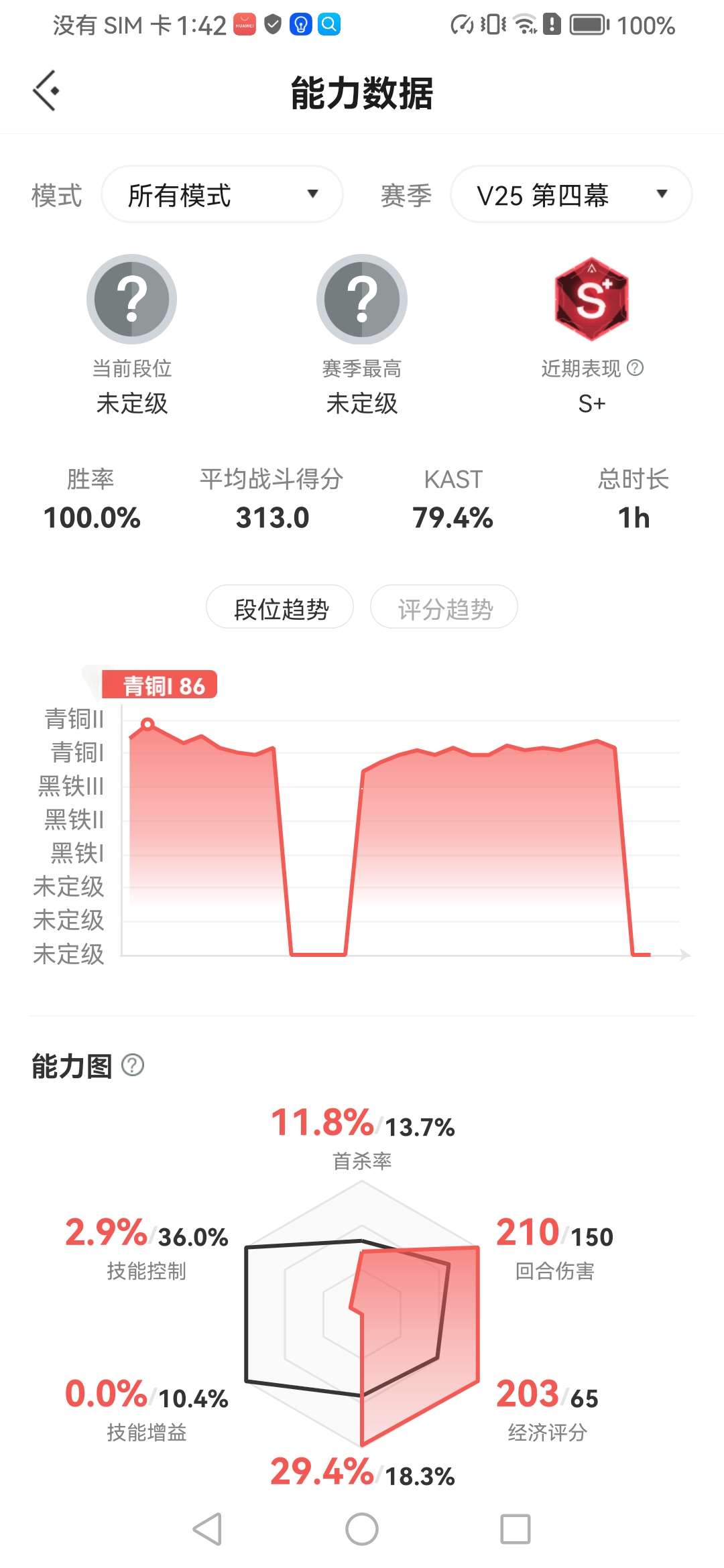Switch to the 段位趋势 tab
724x1568 pixels.
coord(280,608)
